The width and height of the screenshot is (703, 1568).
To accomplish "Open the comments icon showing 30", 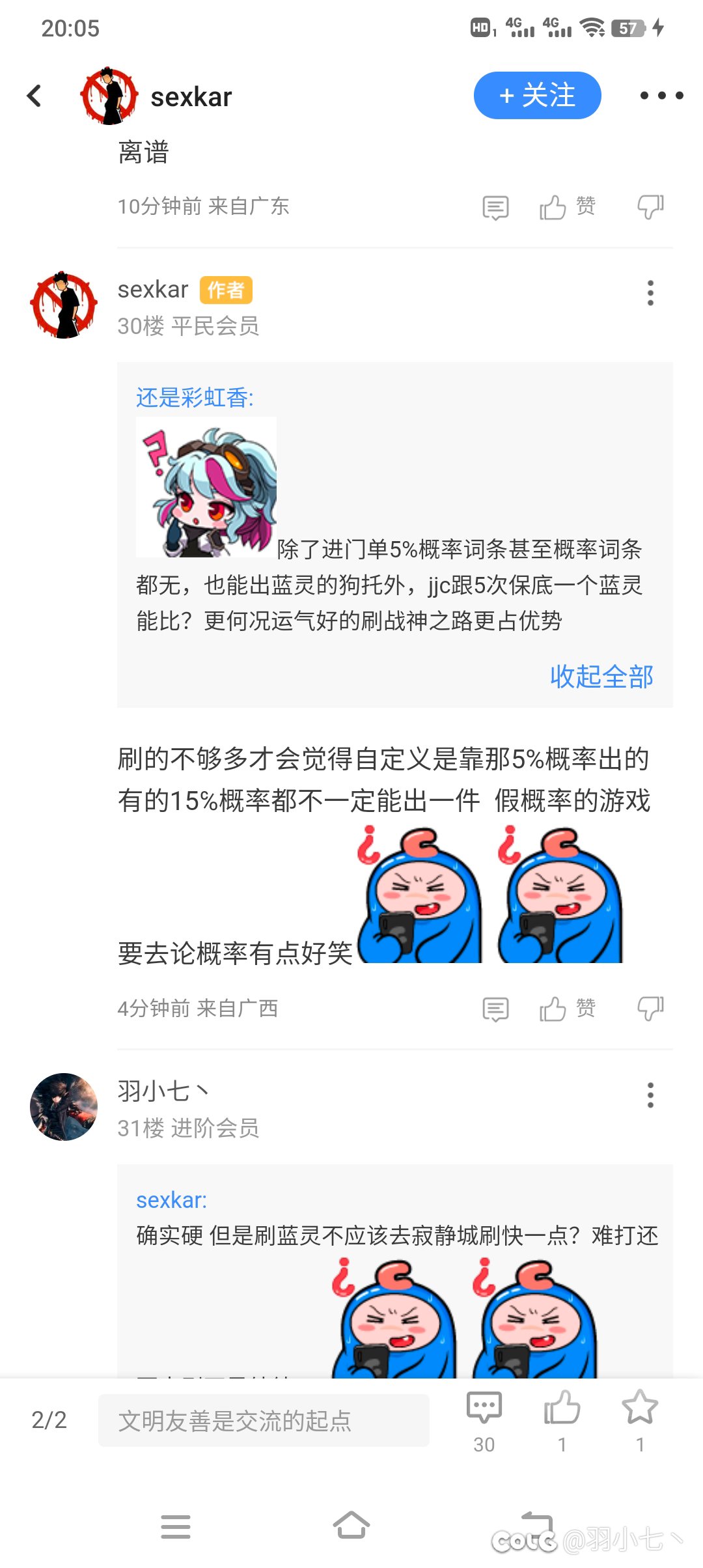I will pos(484,1421).
